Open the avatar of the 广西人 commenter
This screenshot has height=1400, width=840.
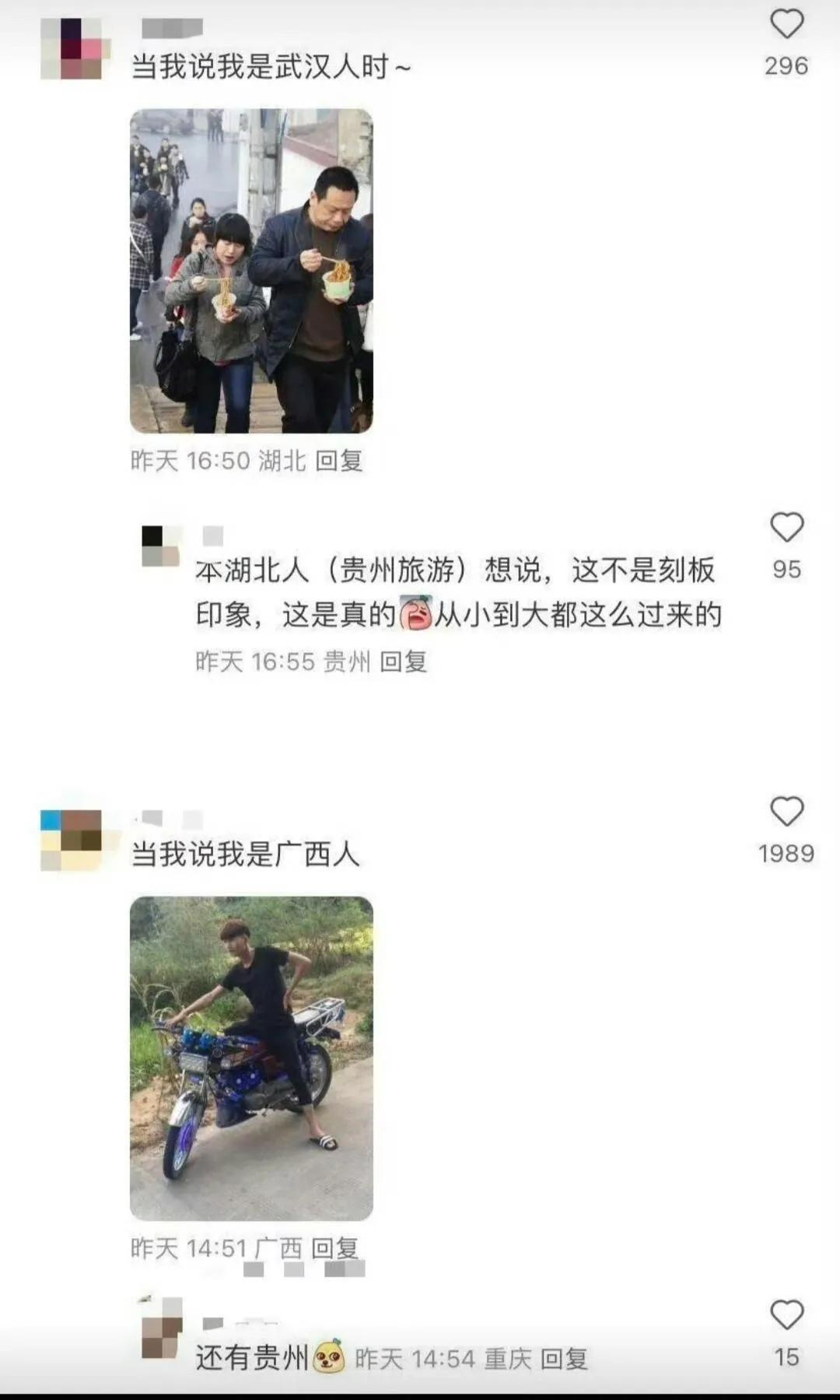[x=72, y=840]
